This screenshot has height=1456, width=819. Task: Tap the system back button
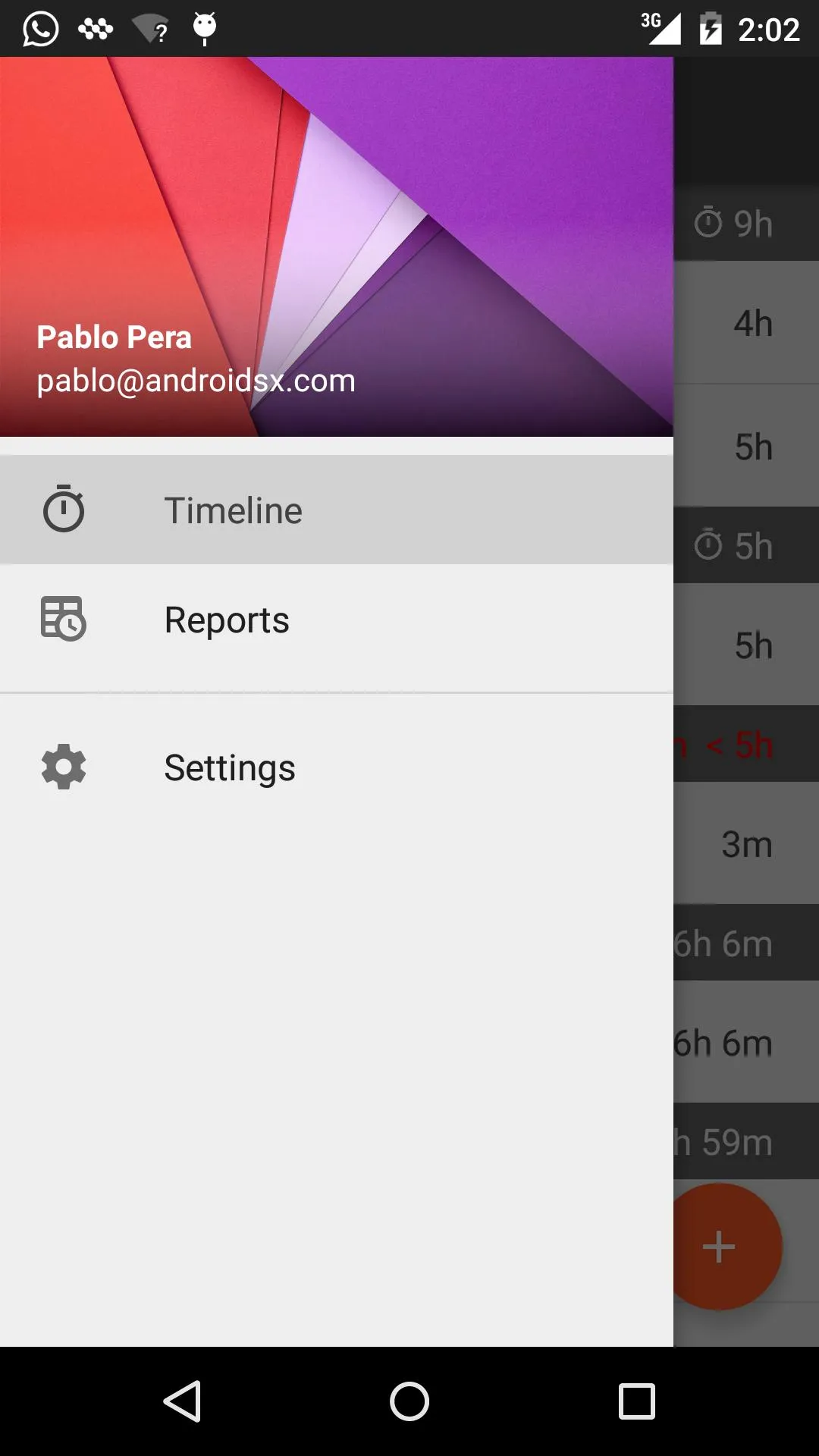coord(182,1401)
